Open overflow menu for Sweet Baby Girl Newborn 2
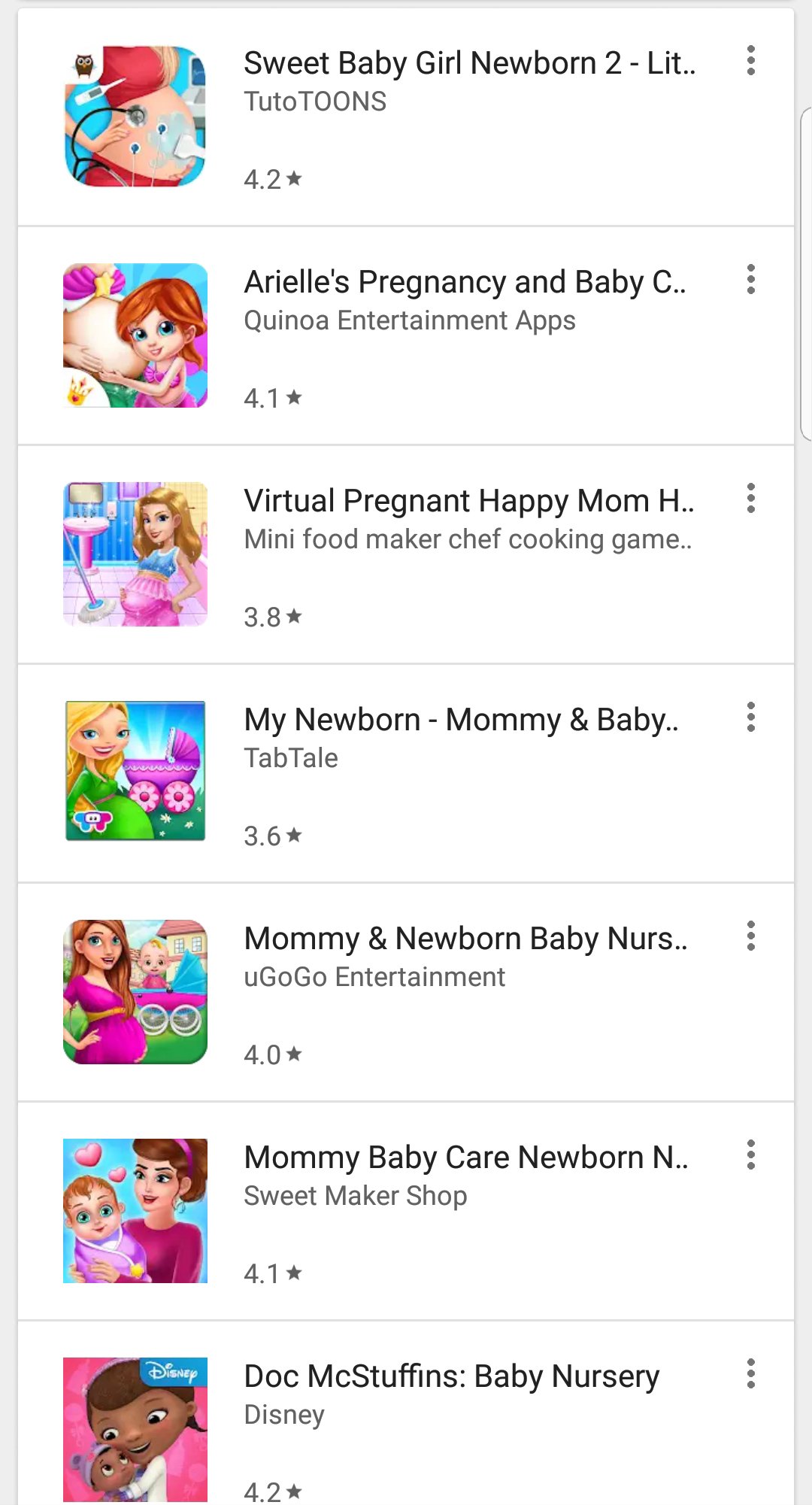Screen dimensions: 812x1505 (x=750, y=60)
